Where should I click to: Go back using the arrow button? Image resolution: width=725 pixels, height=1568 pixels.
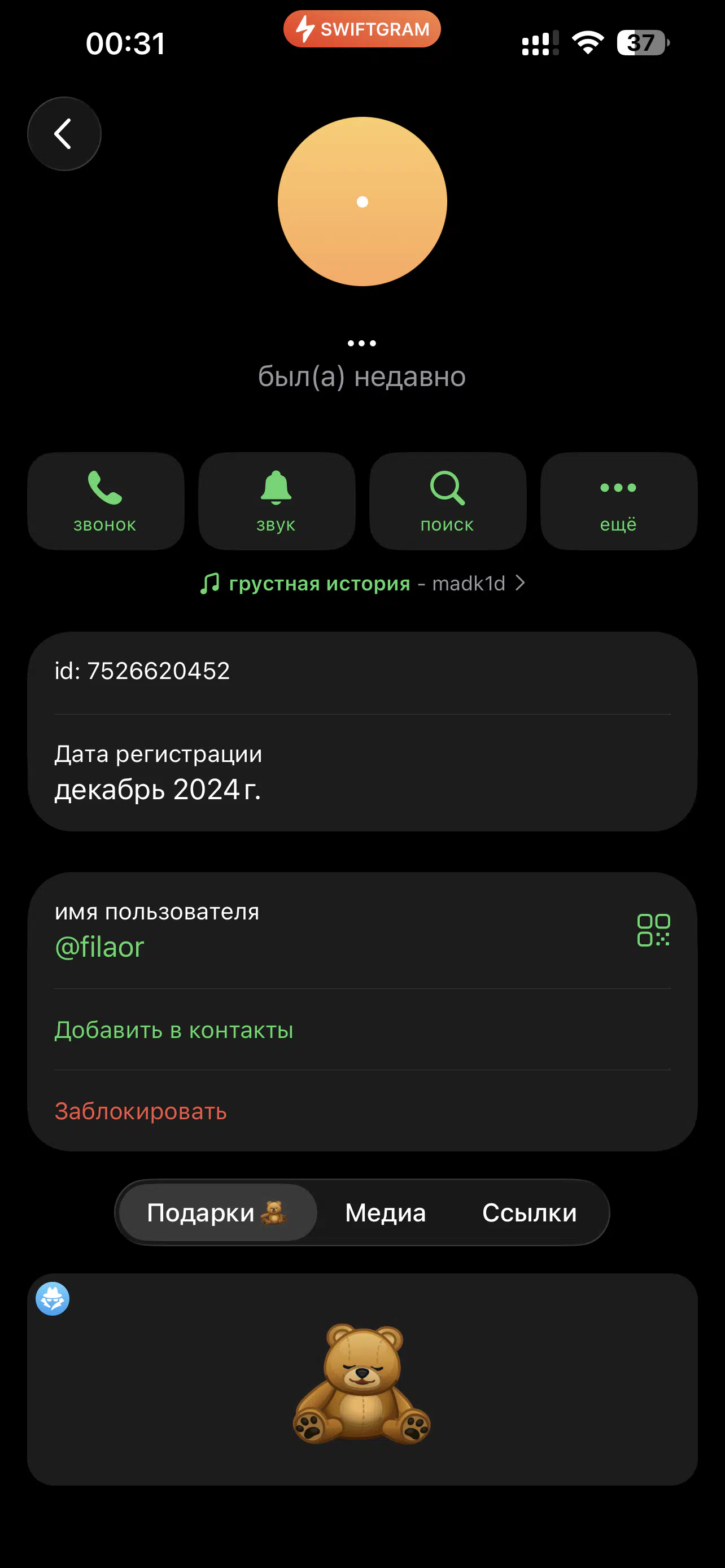click(64, 134)
